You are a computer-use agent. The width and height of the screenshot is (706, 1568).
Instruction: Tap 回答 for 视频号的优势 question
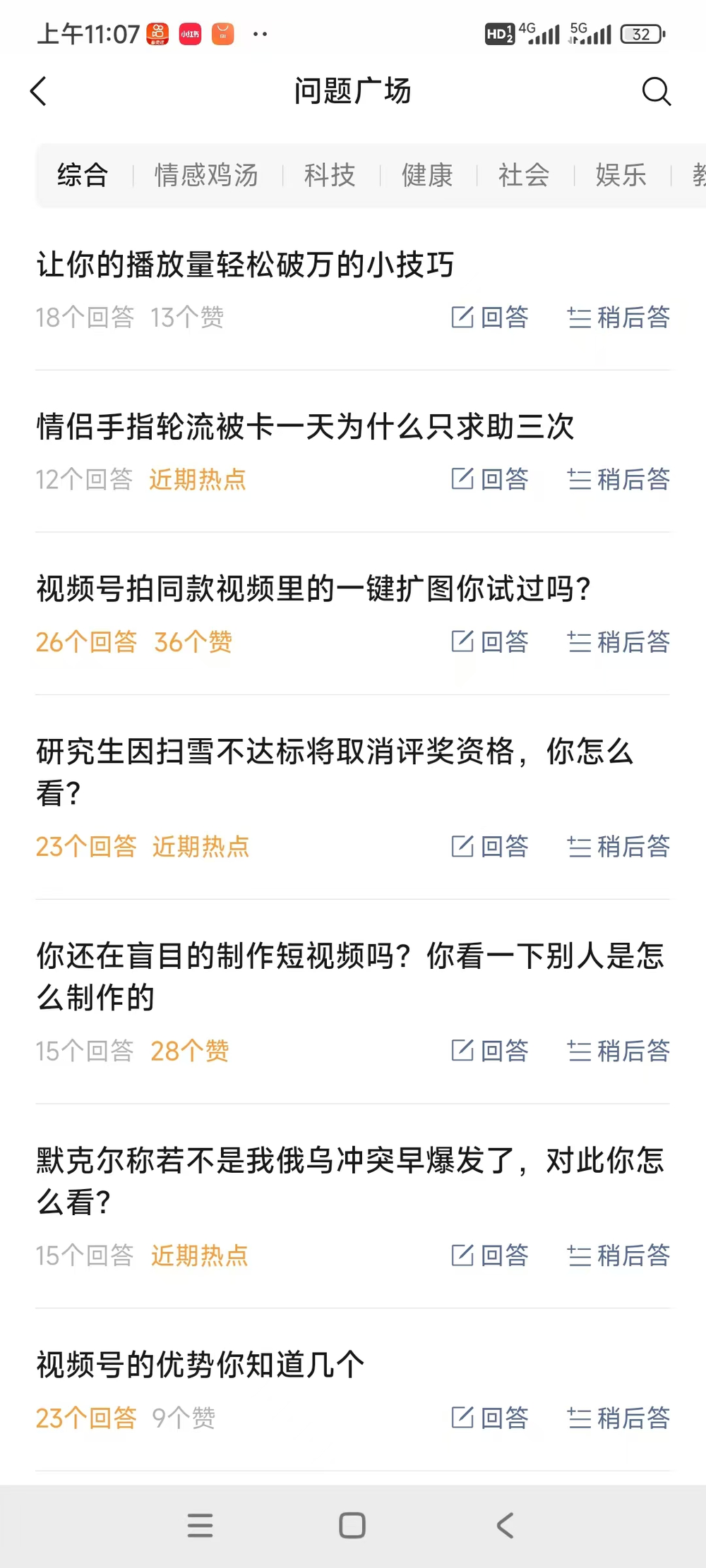coord(490,1418)
